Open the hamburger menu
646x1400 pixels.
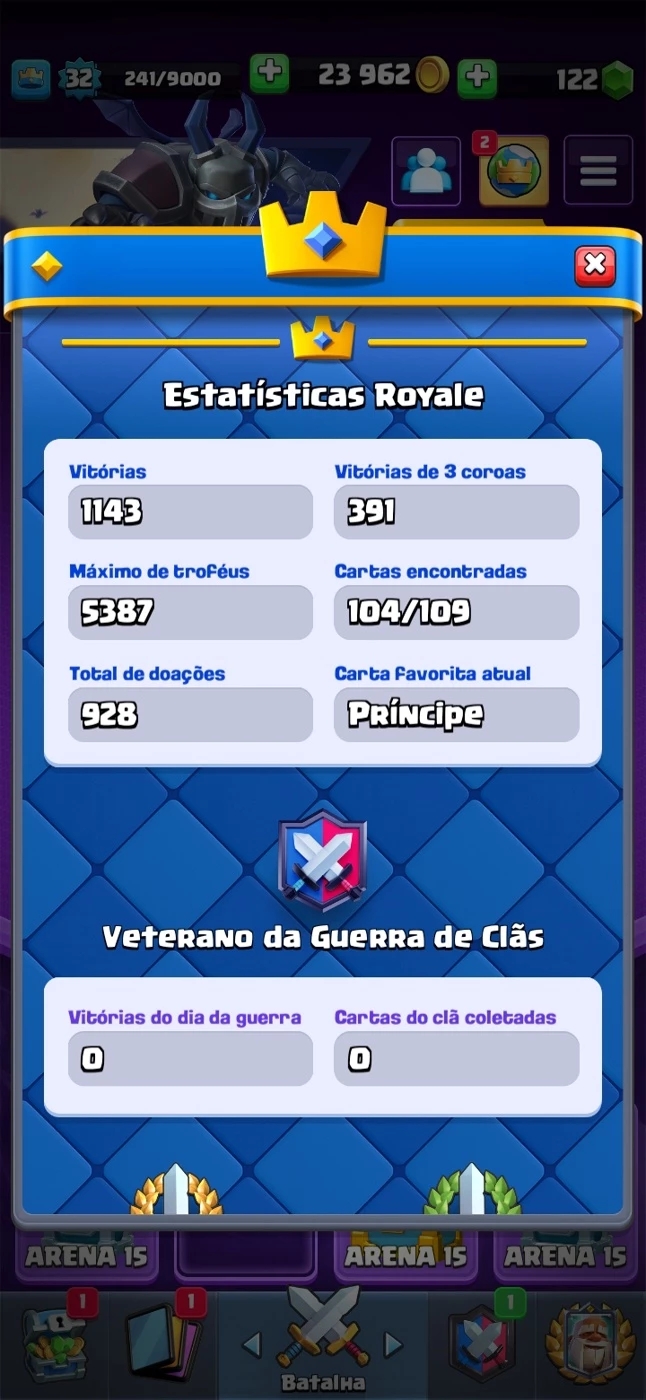pos(598,170)
